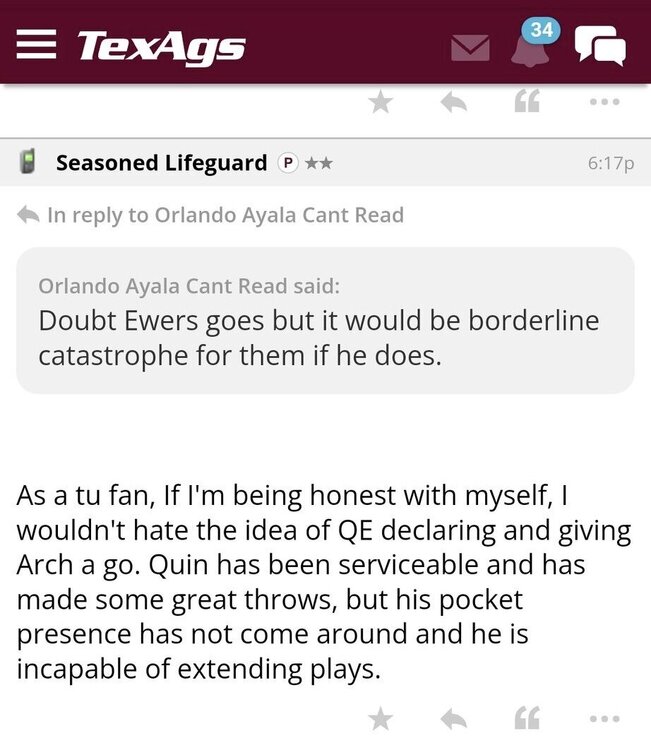
Task: Open more options under Seasoned Lifeguard's post
Action: click(x=604, y=717)
